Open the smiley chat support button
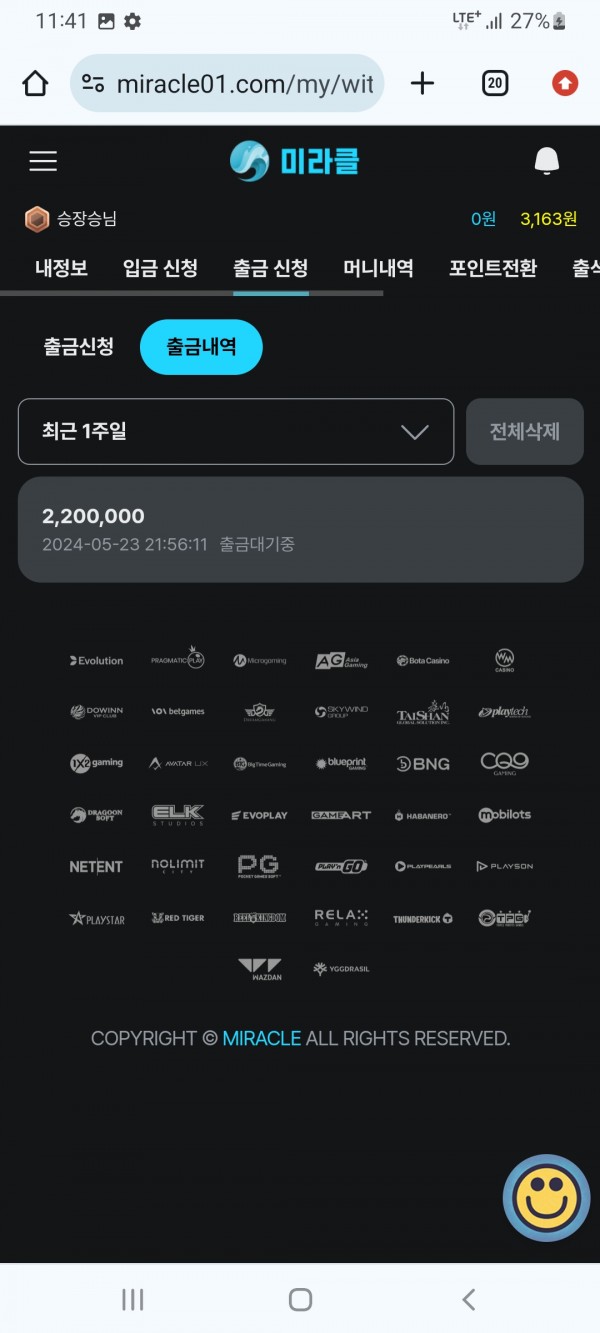The width and height of the screenshot is (600, 1333). pyautogui.click(x=546, y=1198)
